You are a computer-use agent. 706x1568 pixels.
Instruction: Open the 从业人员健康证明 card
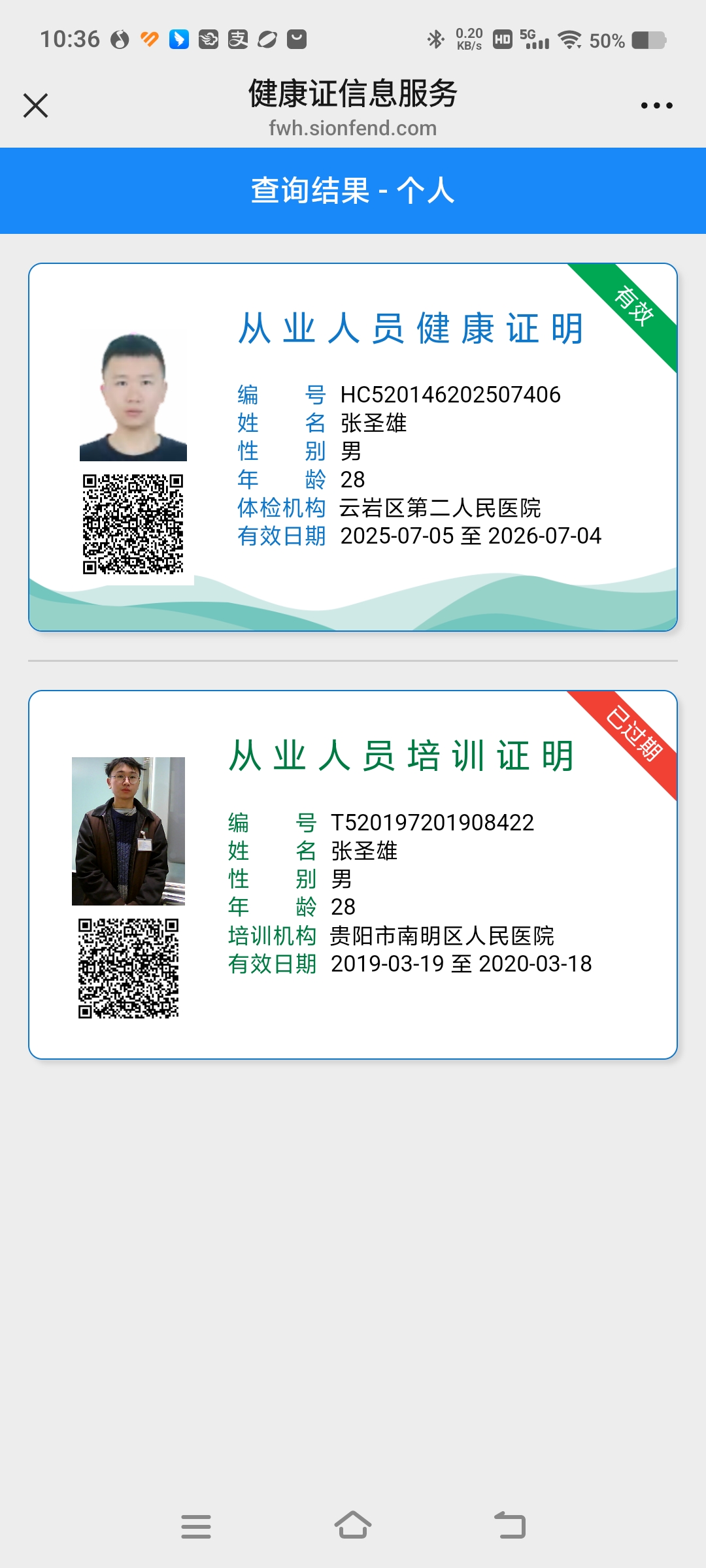(x=353, y=447)
